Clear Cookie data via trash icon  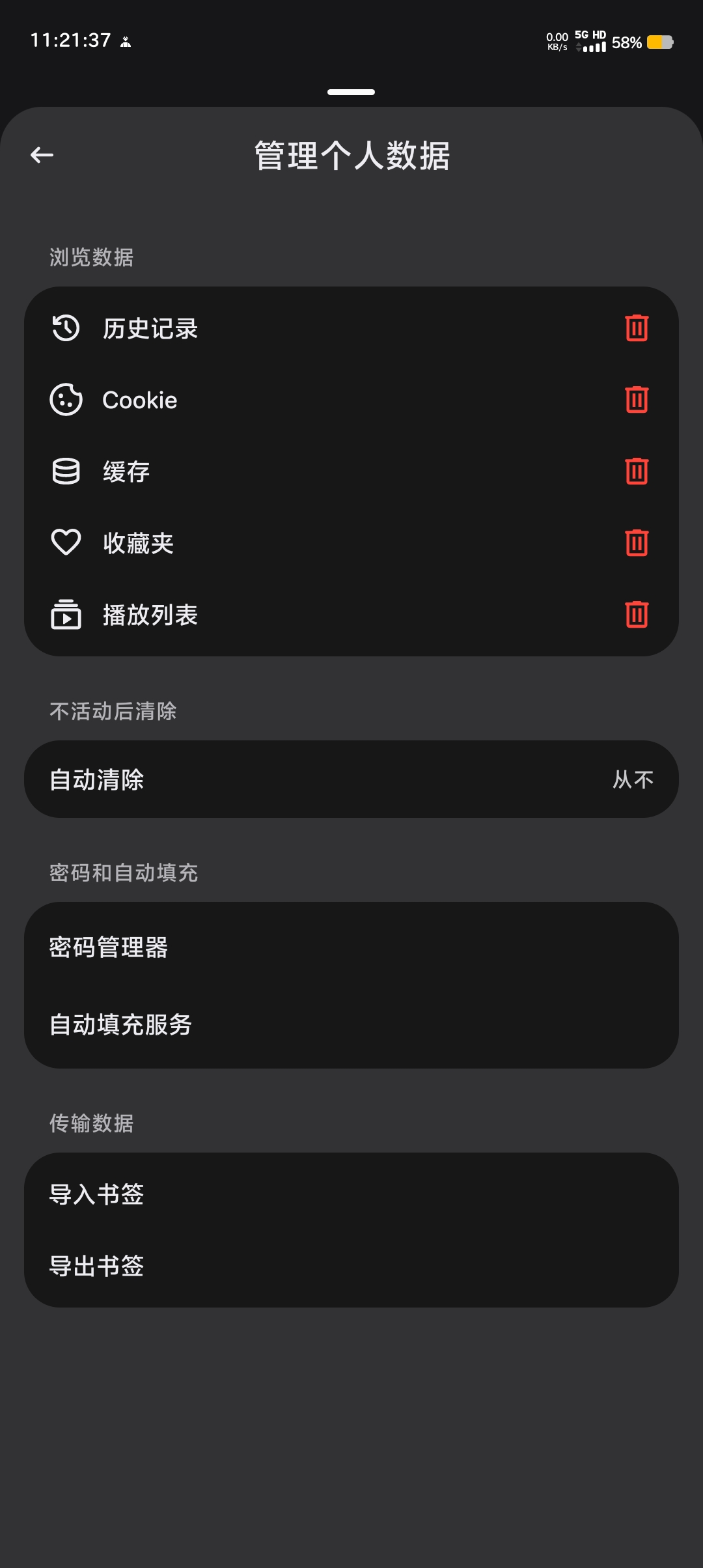click(637, 400)
